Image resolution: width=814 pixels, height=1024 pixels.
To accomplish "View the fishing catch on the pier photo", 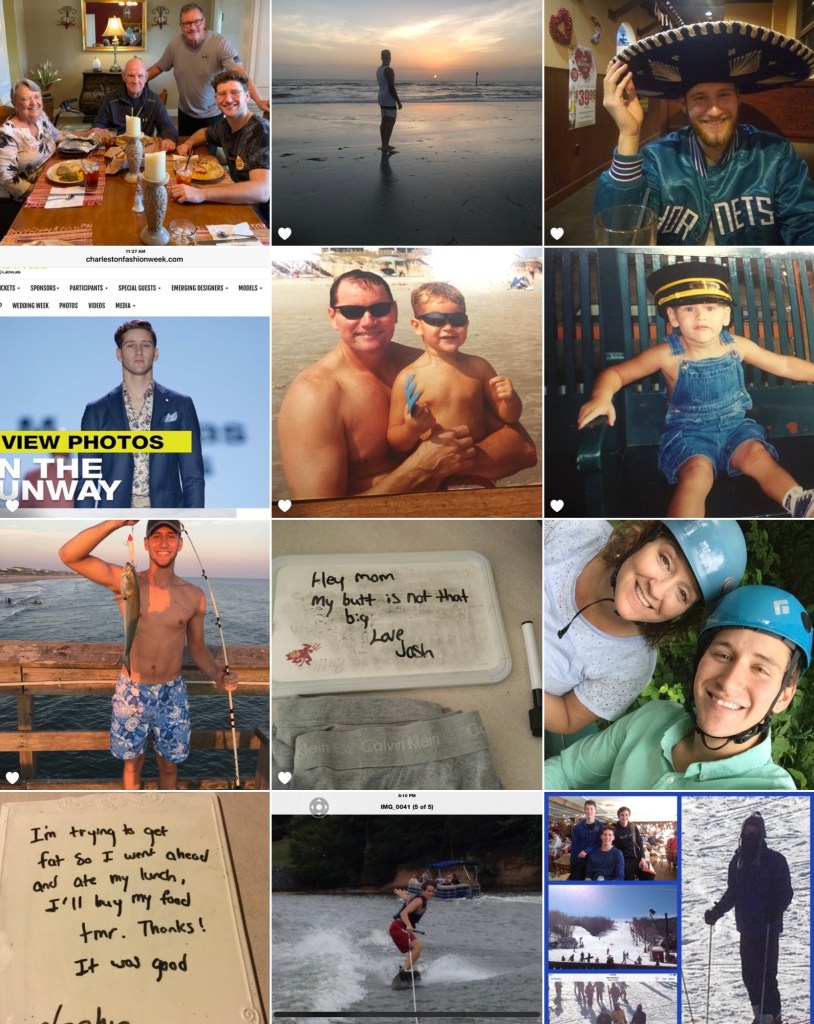I will (134, 655).
